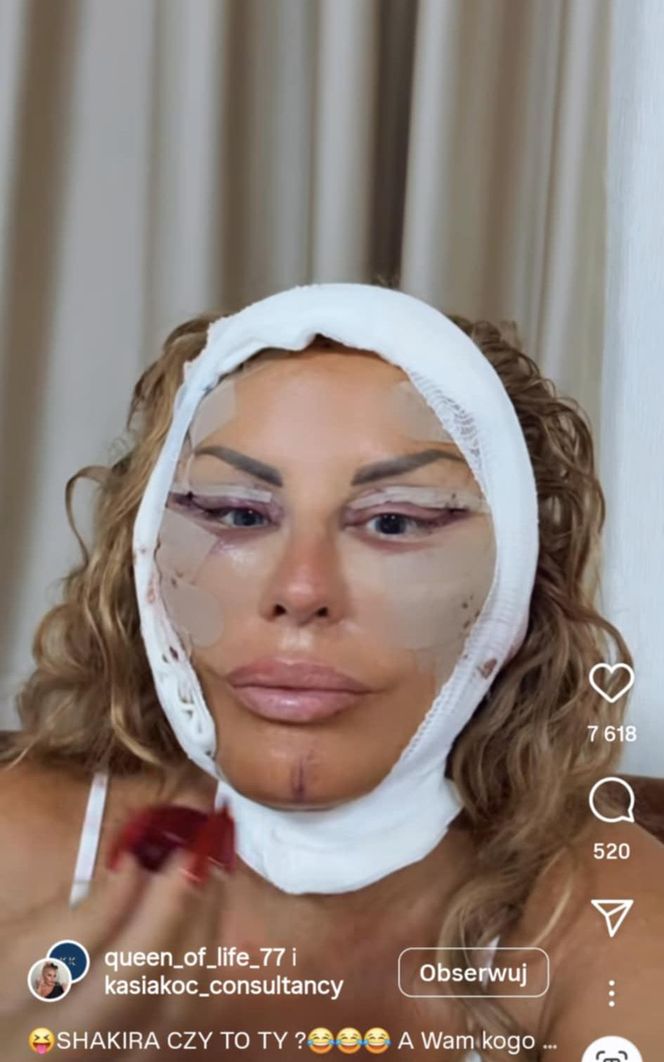Share this reel via the paper plane icon
The height and width of the screenshot is (1062, 664).
pyautogui.click(x=611, y=916)
